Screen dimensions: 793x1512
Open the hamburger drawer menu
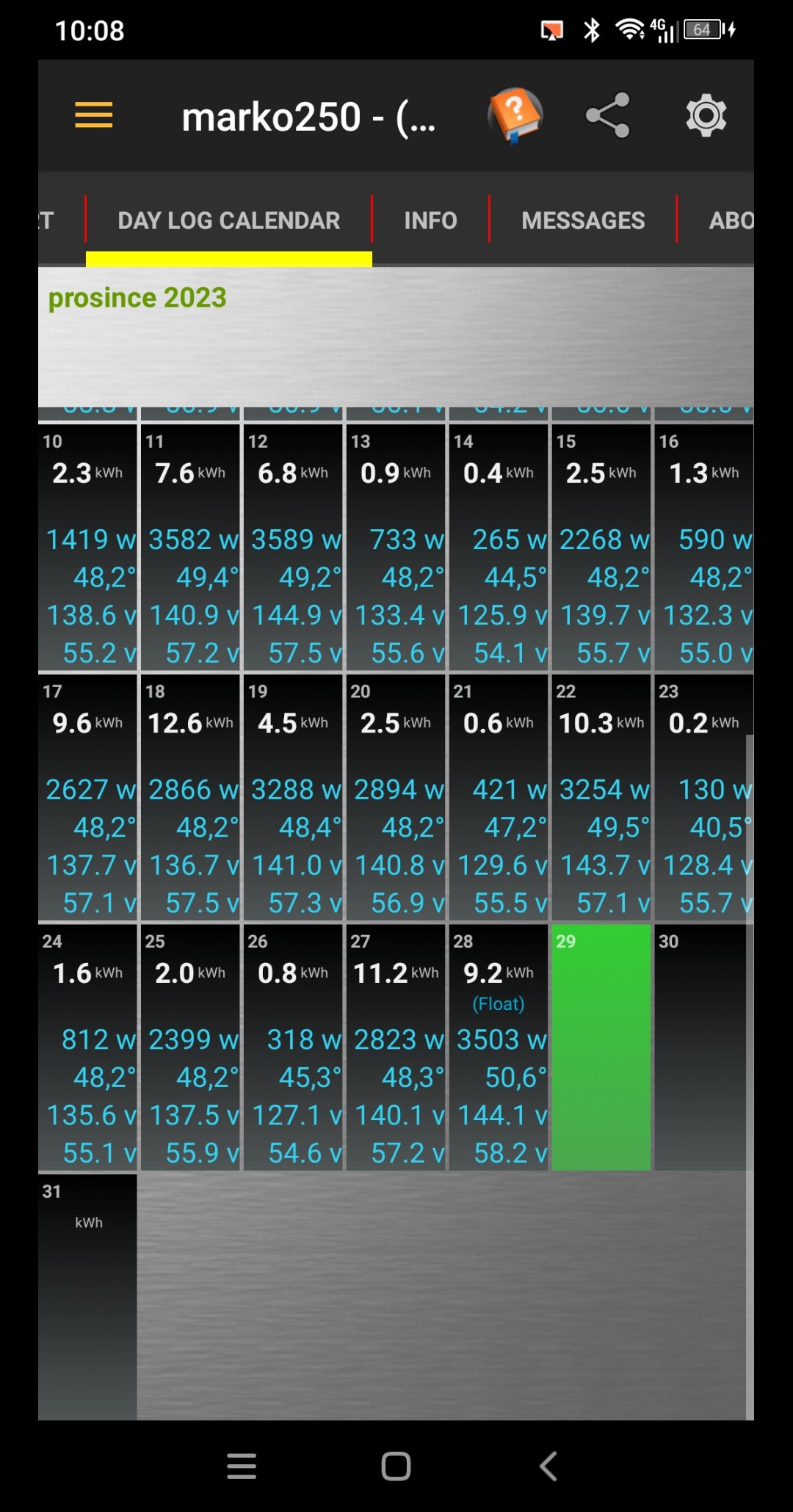(x=94, y=115)
